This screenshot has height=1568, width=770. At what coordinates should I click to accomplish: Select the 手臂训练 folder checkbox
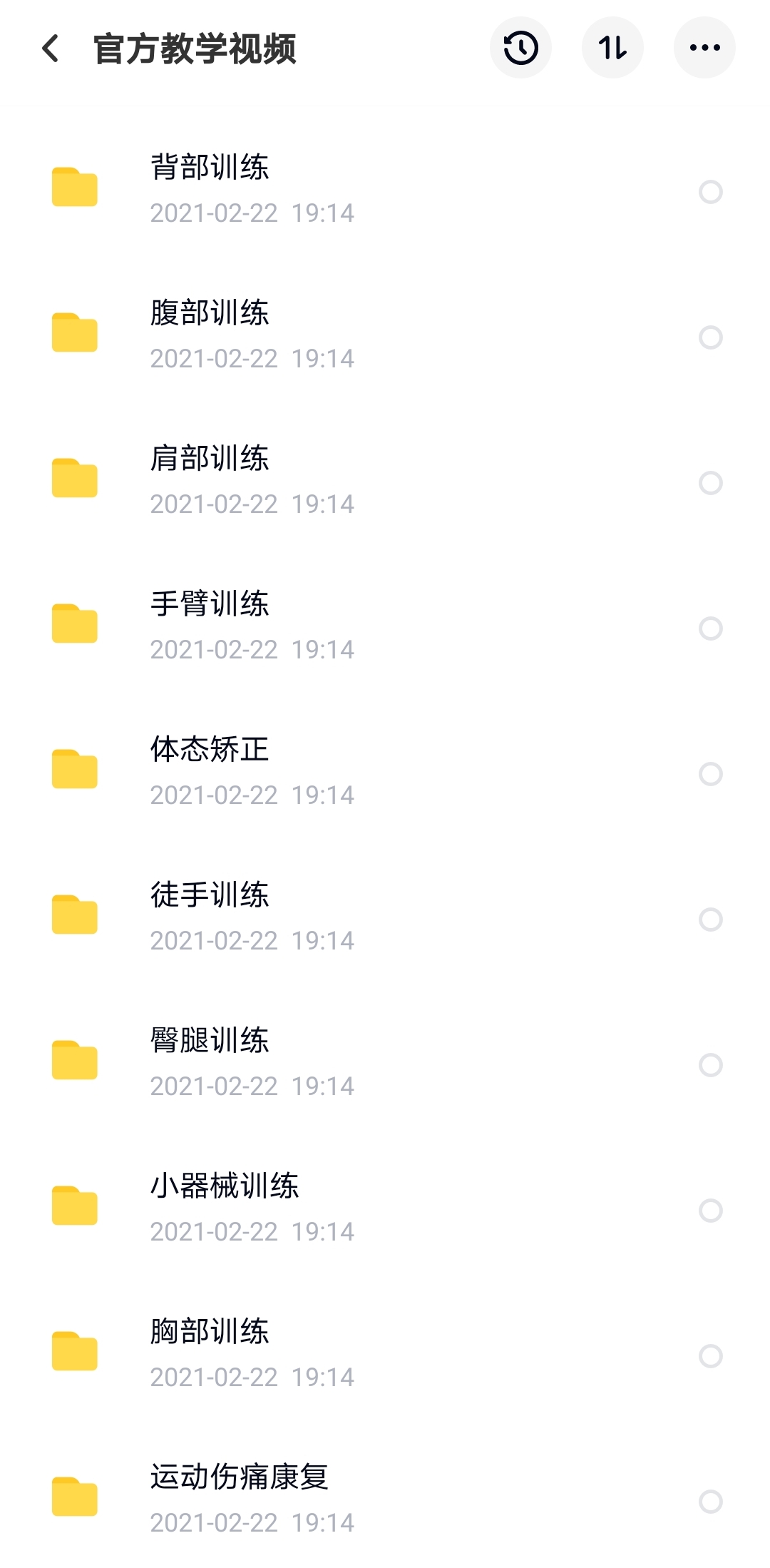711,628
